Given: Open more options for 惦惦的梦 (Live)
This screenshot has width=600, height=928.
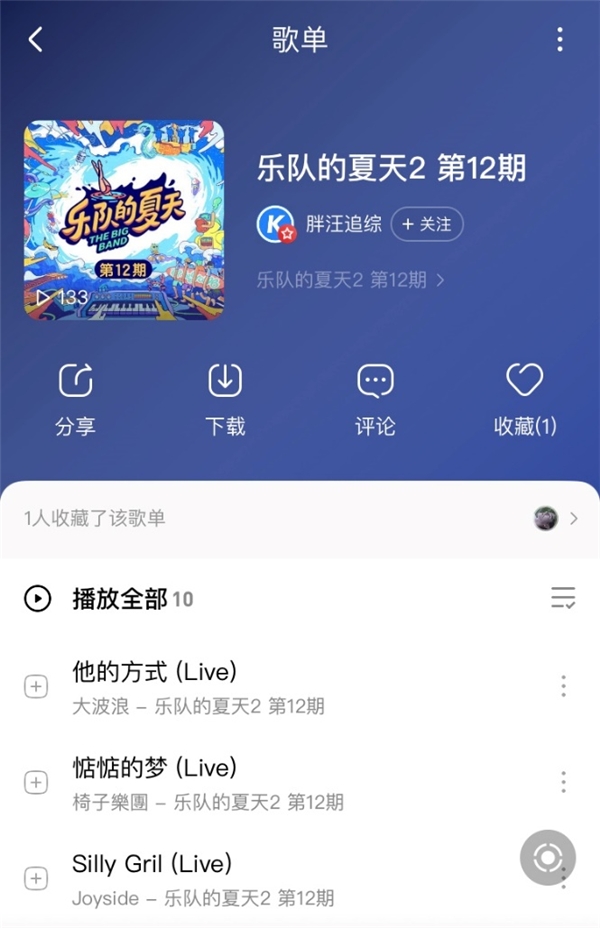Looking at the screenshot, I should point(563,782).
